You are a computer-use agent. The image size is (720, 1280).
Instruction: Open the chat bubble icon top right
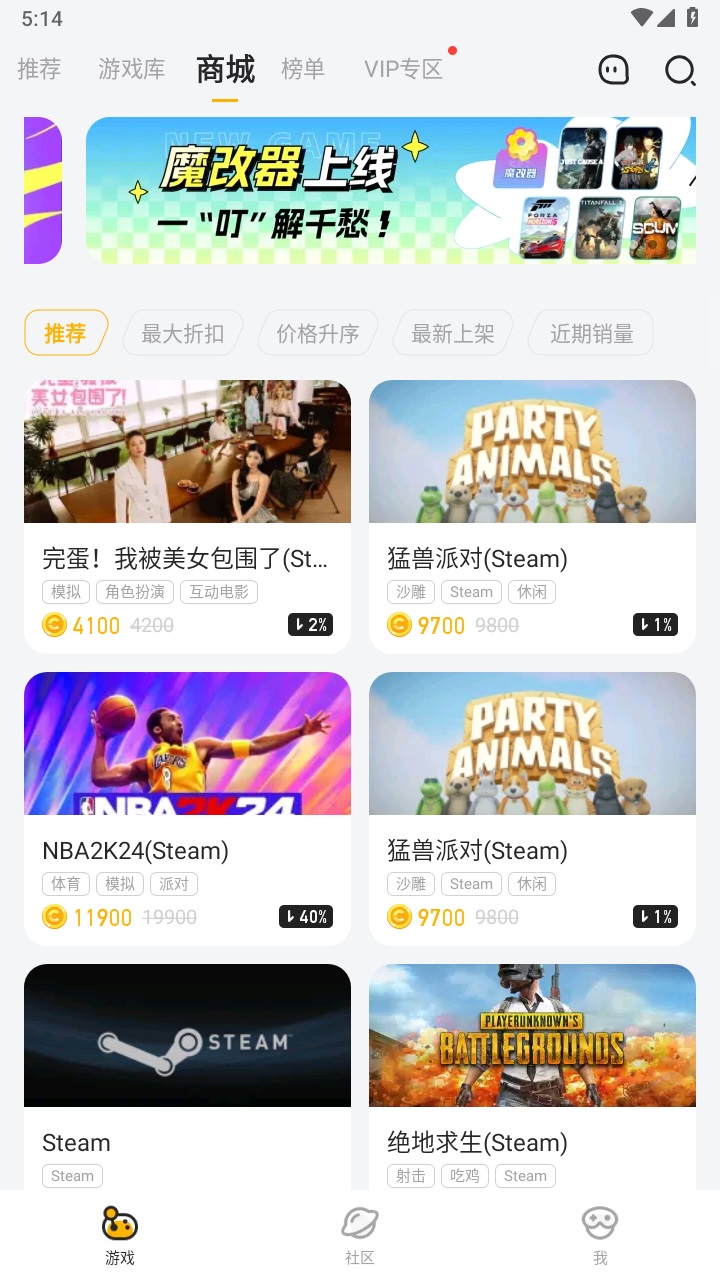(613, 70)
